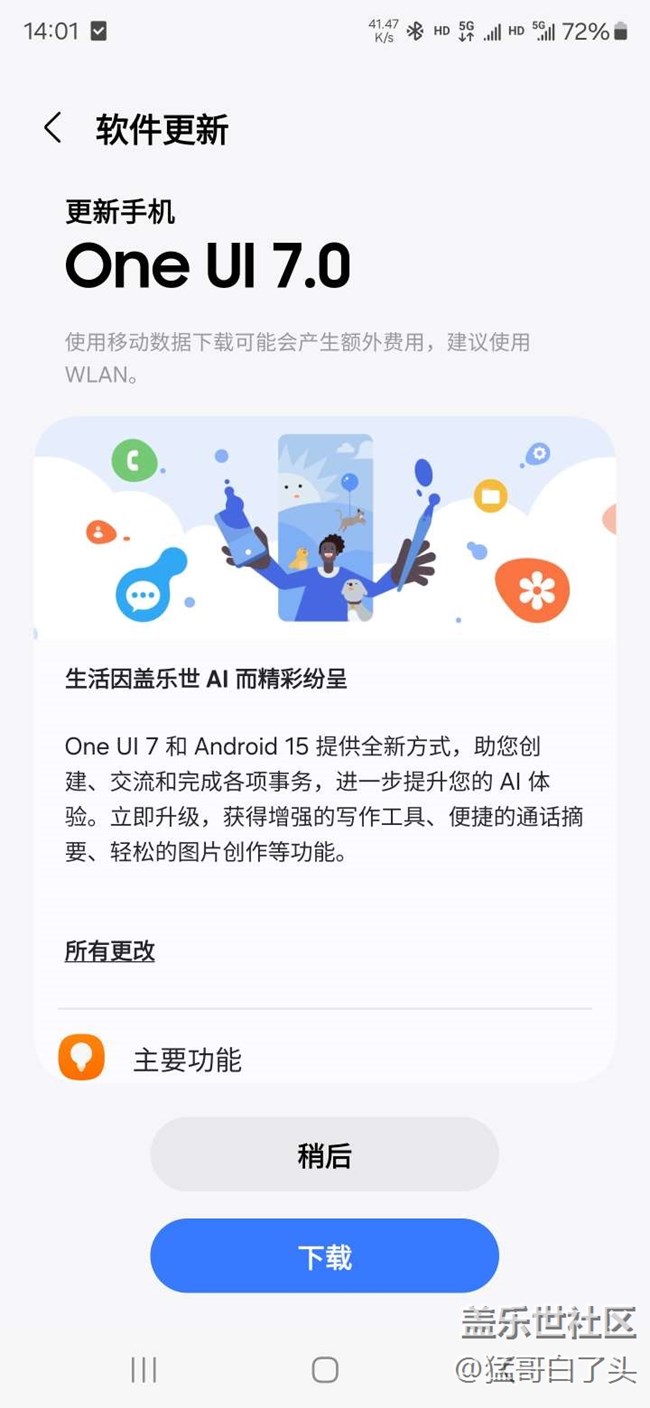Screen dimensions: 650x1408
Task: Open the 主要功能 section
Action: coord(188,1059)
